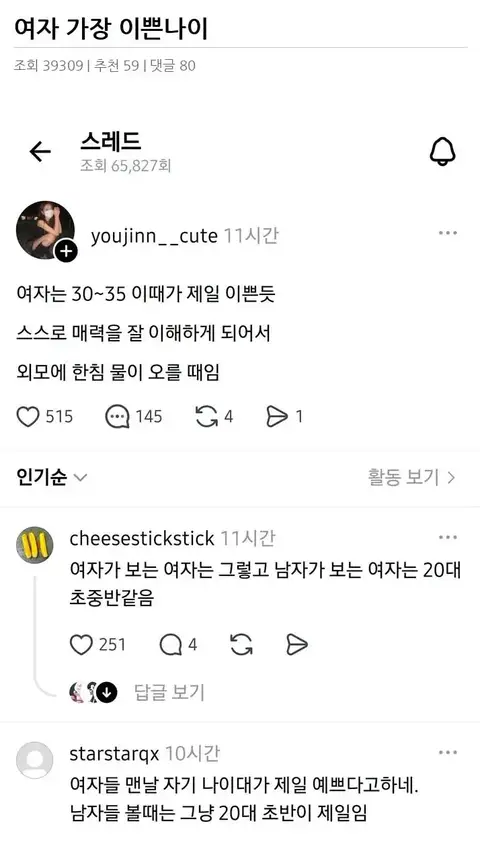Screen dimensions: 480x842
Task: Follow youjinn__cute with the plus badge
Action: (x=67, y=251)
